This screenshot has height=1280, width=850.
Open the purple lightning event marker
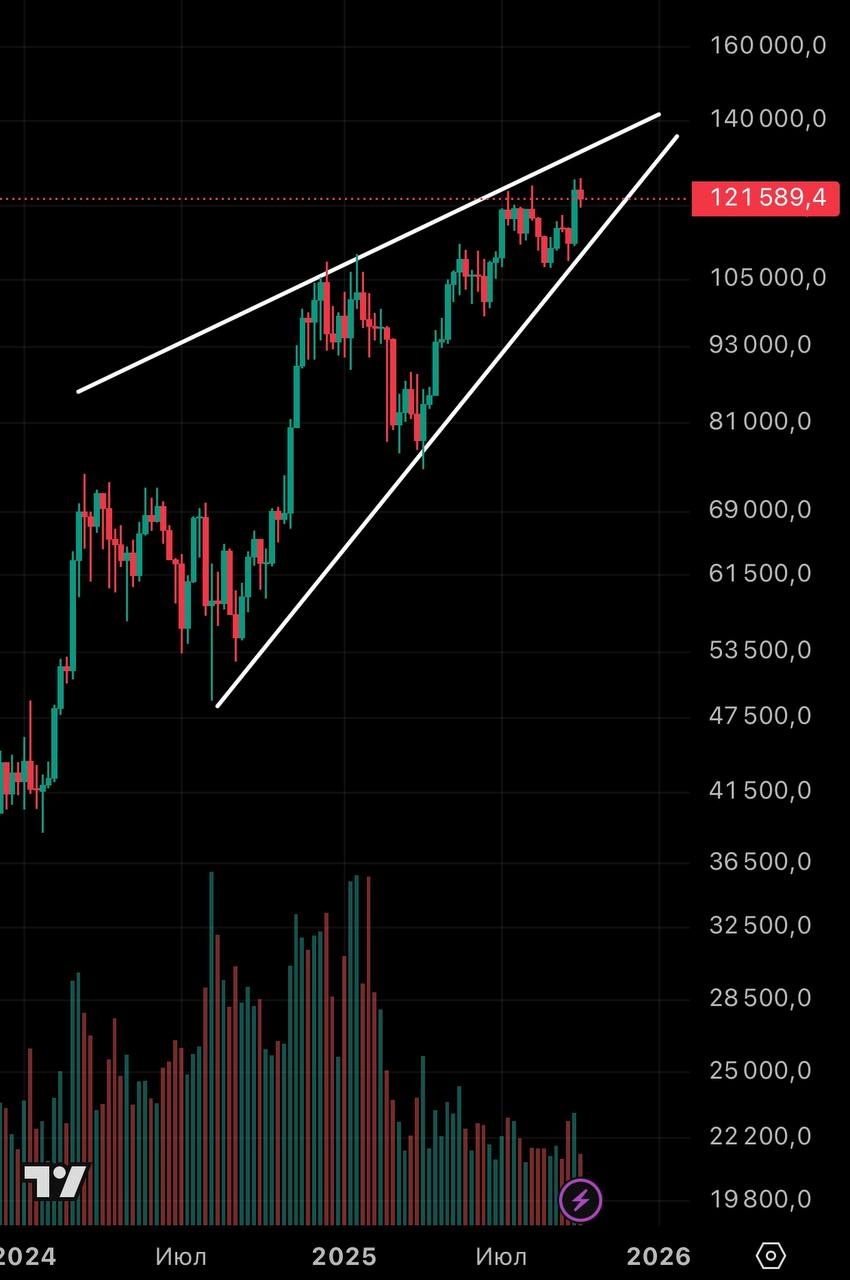pos(580,1200)
